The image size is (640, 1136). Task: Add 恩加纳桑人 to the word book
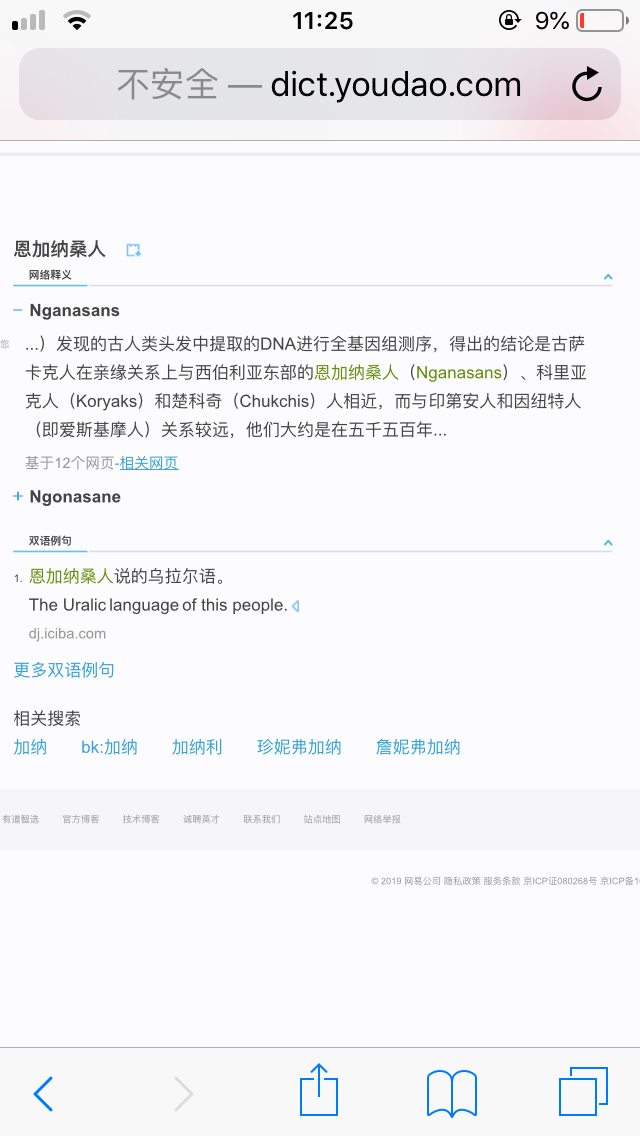tap(133, 250)
